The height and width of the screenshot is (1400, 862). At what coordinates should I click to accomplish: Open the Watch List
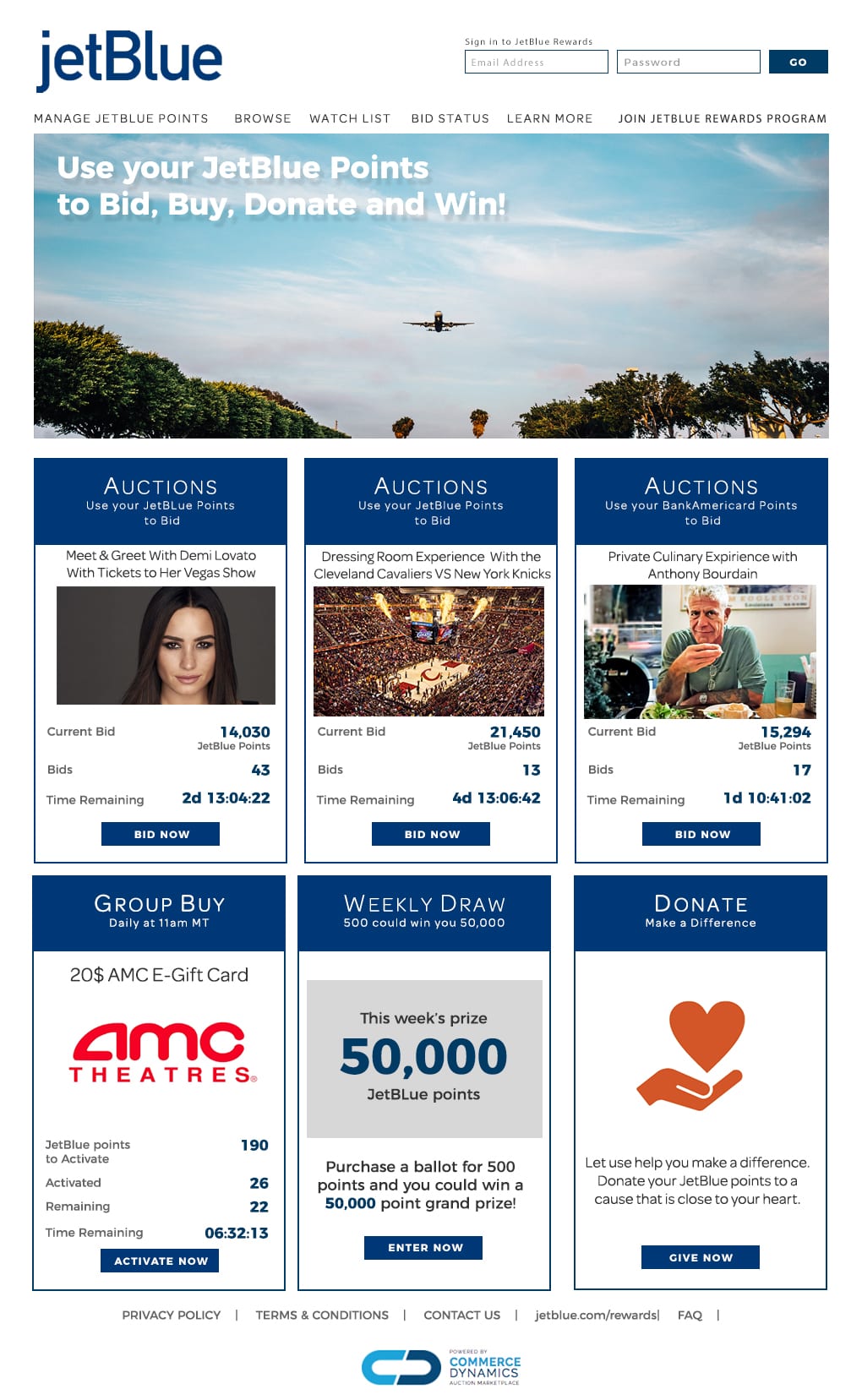350,118
